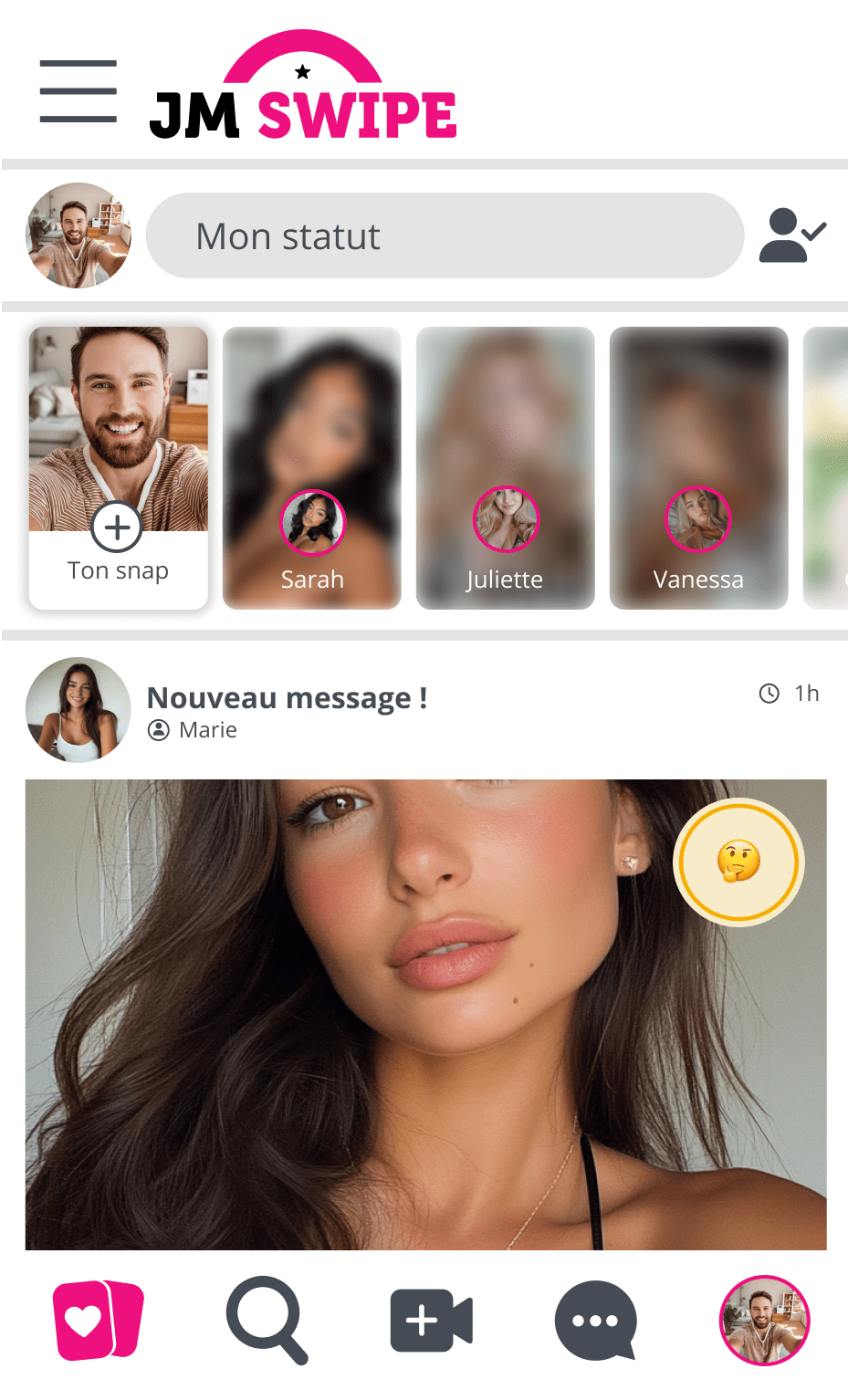
Task: View Juliette's snap story
Action: 505,467
